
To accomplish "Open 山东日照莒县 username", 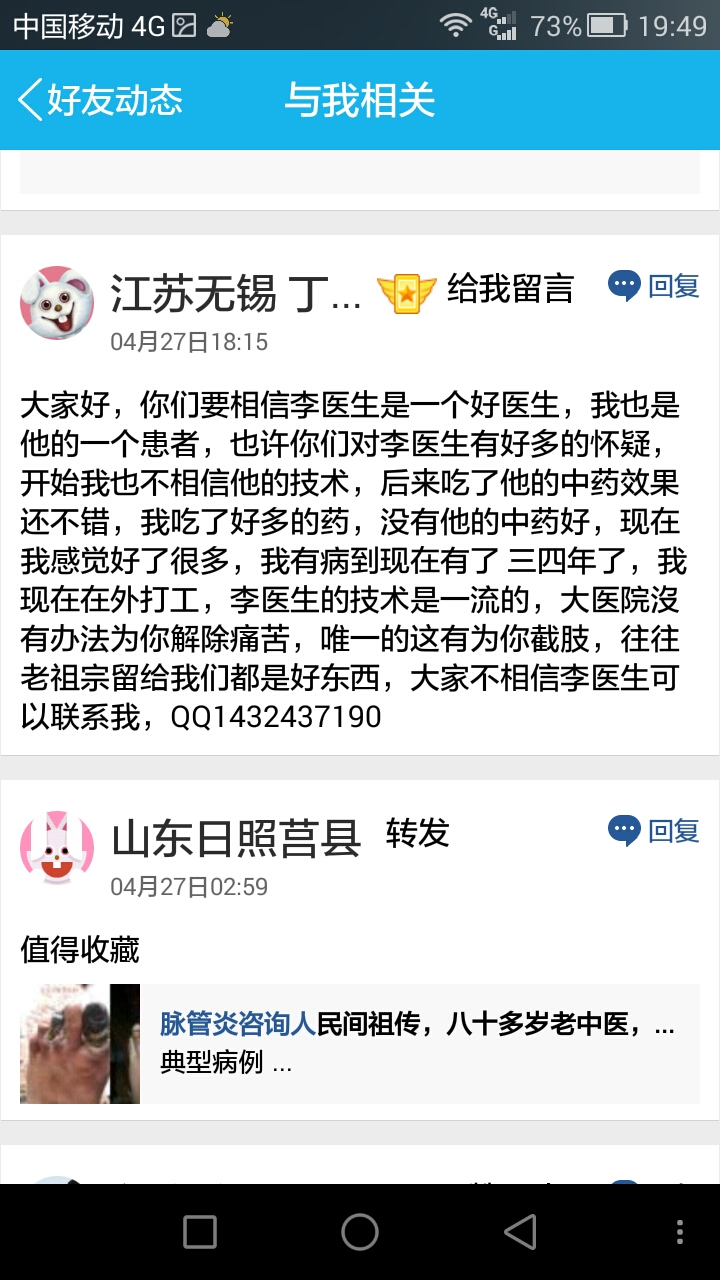I will [236, 839].
